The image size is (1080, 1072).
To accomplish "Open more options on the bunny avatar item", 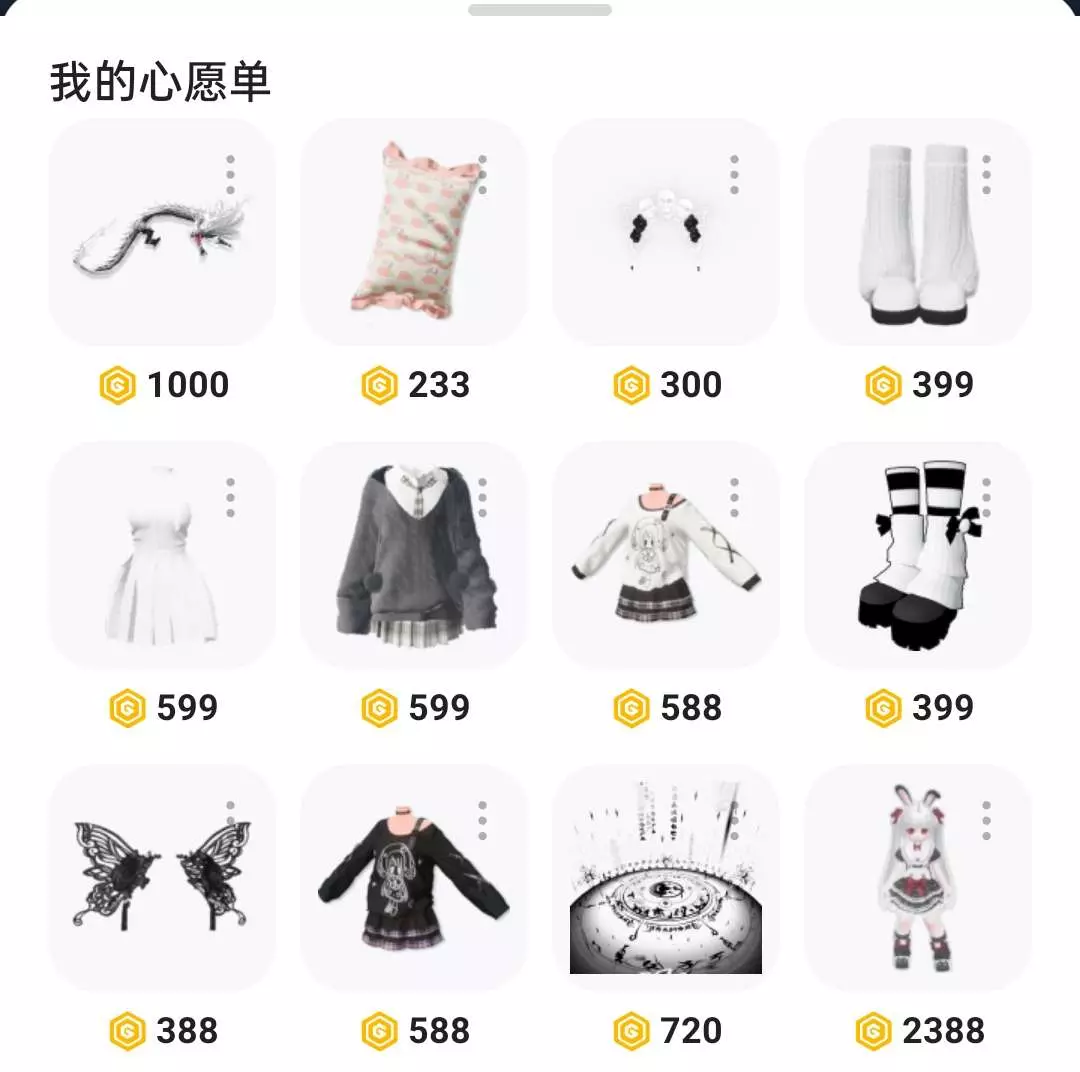I will pyautogui.click(x=986, y=821).
